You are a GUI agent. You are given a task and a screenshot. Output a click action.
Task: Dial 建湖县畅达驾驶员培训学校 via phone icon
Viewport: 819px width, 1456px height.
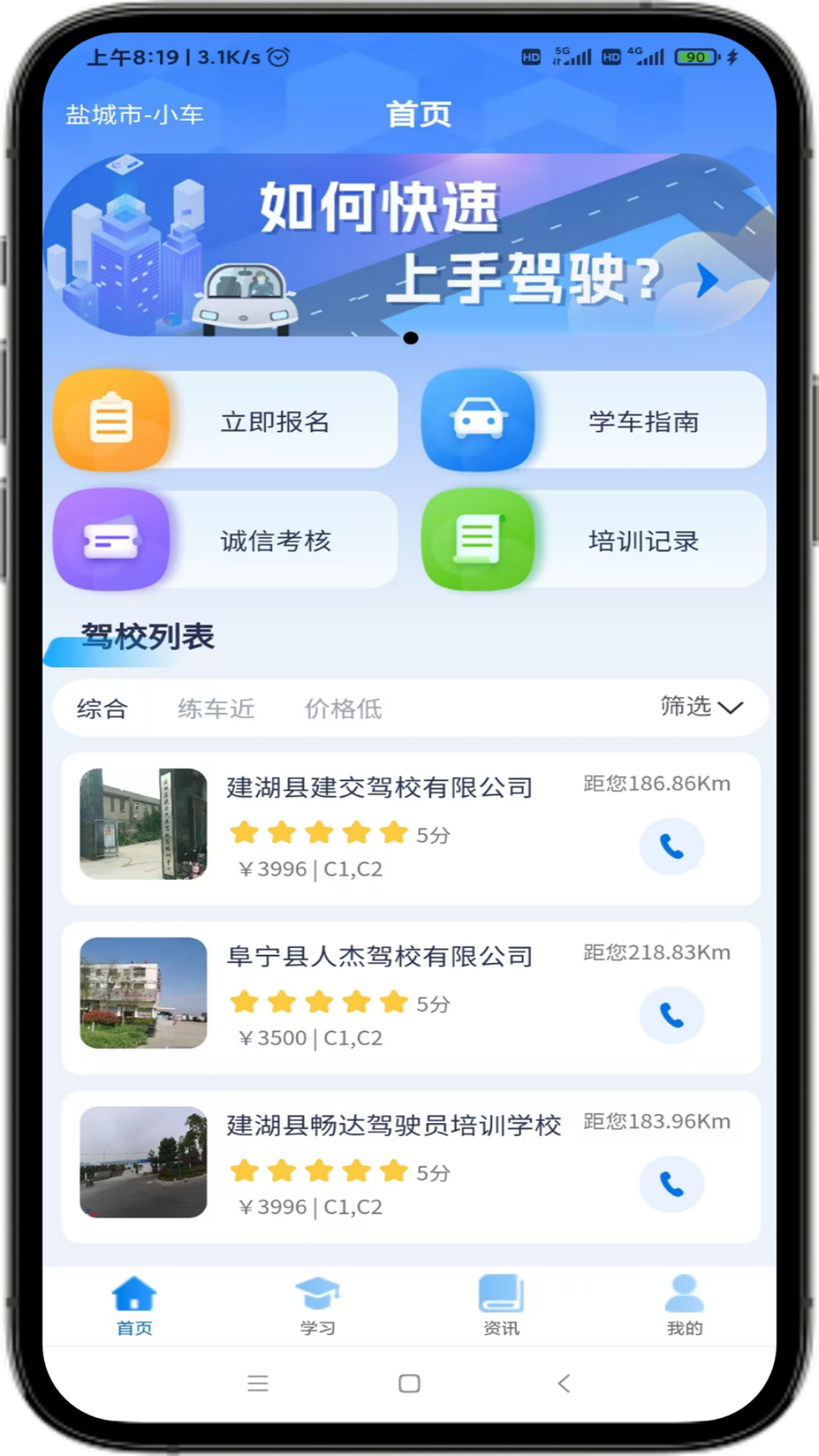coord(672,1184)
